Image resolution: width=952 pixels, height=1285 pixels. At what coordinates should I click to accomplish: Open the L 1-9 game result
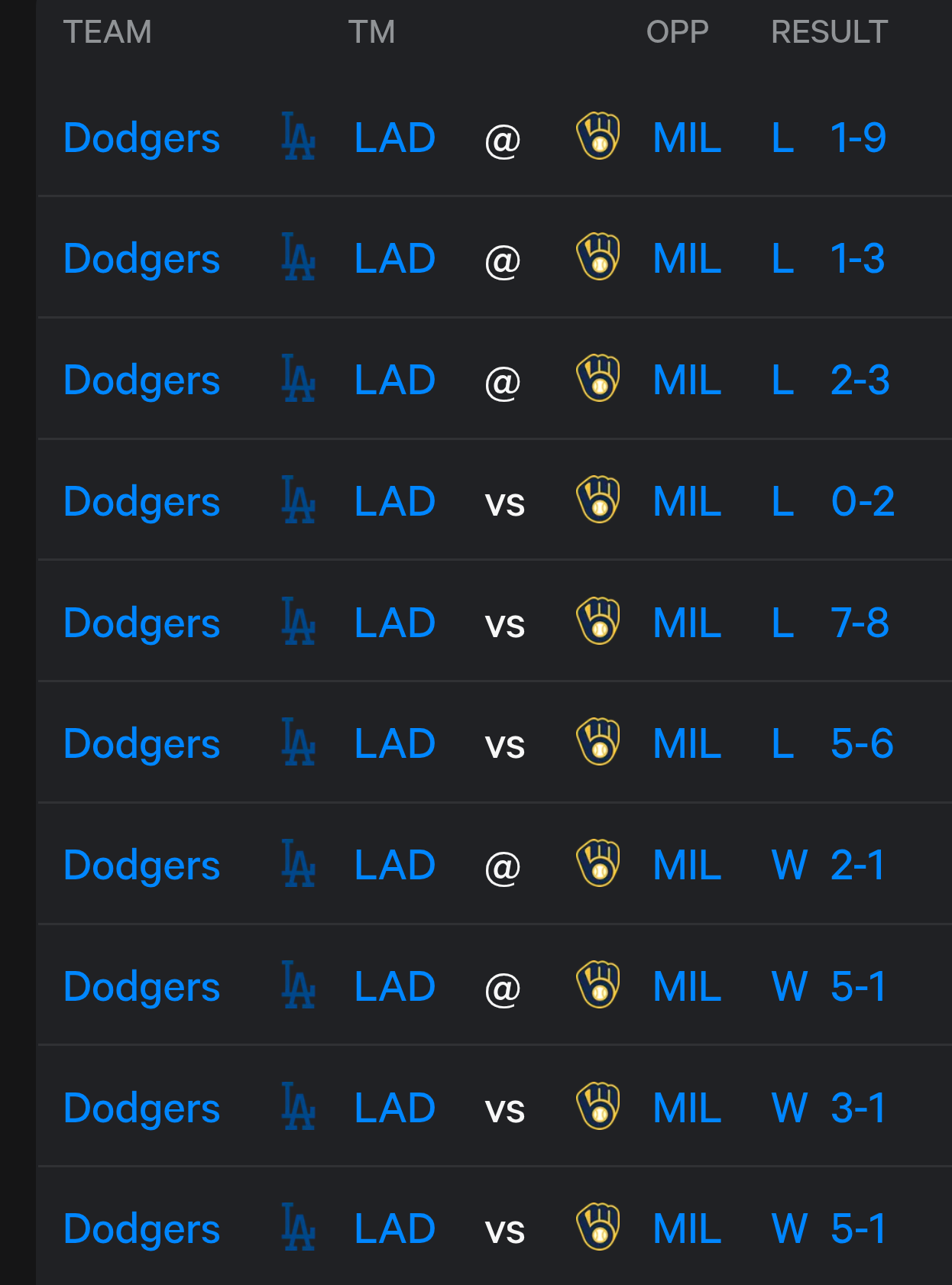pos(830,138)
